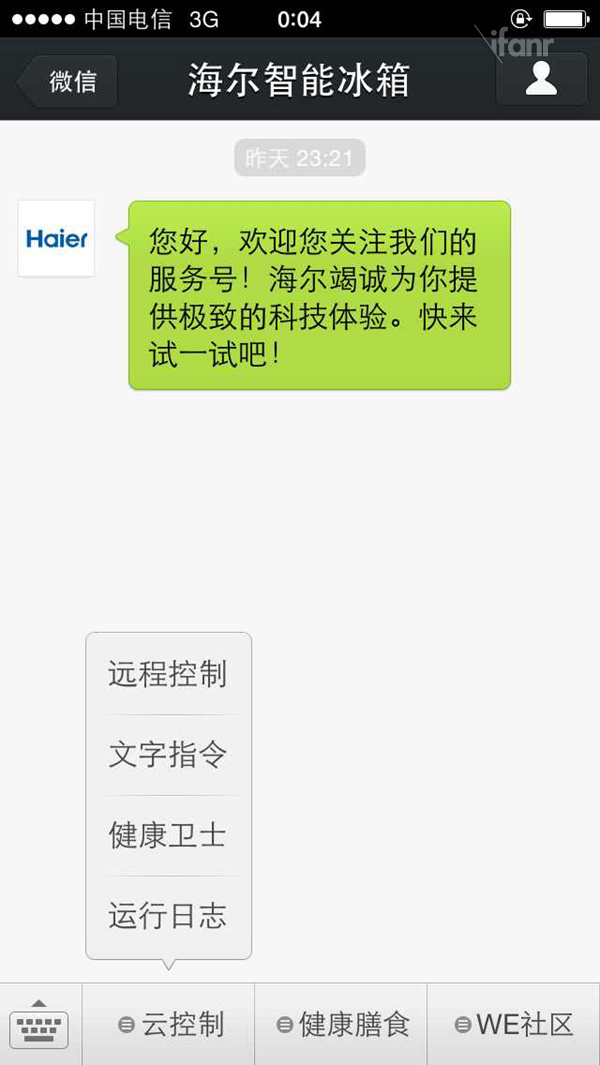Open the account profile icon
This screenshot has height=1065, width=600.
tap(541, 79)
